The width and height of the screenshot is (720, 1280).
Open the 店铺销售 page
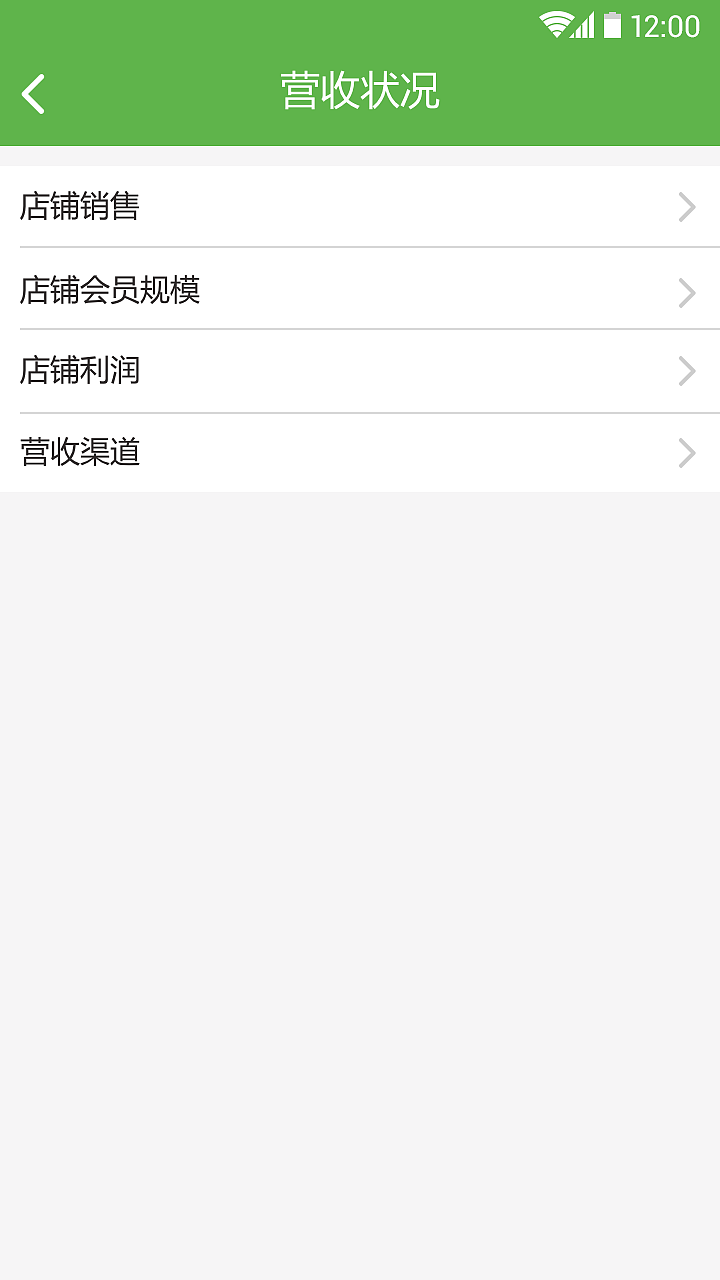(x=82, y=207)
